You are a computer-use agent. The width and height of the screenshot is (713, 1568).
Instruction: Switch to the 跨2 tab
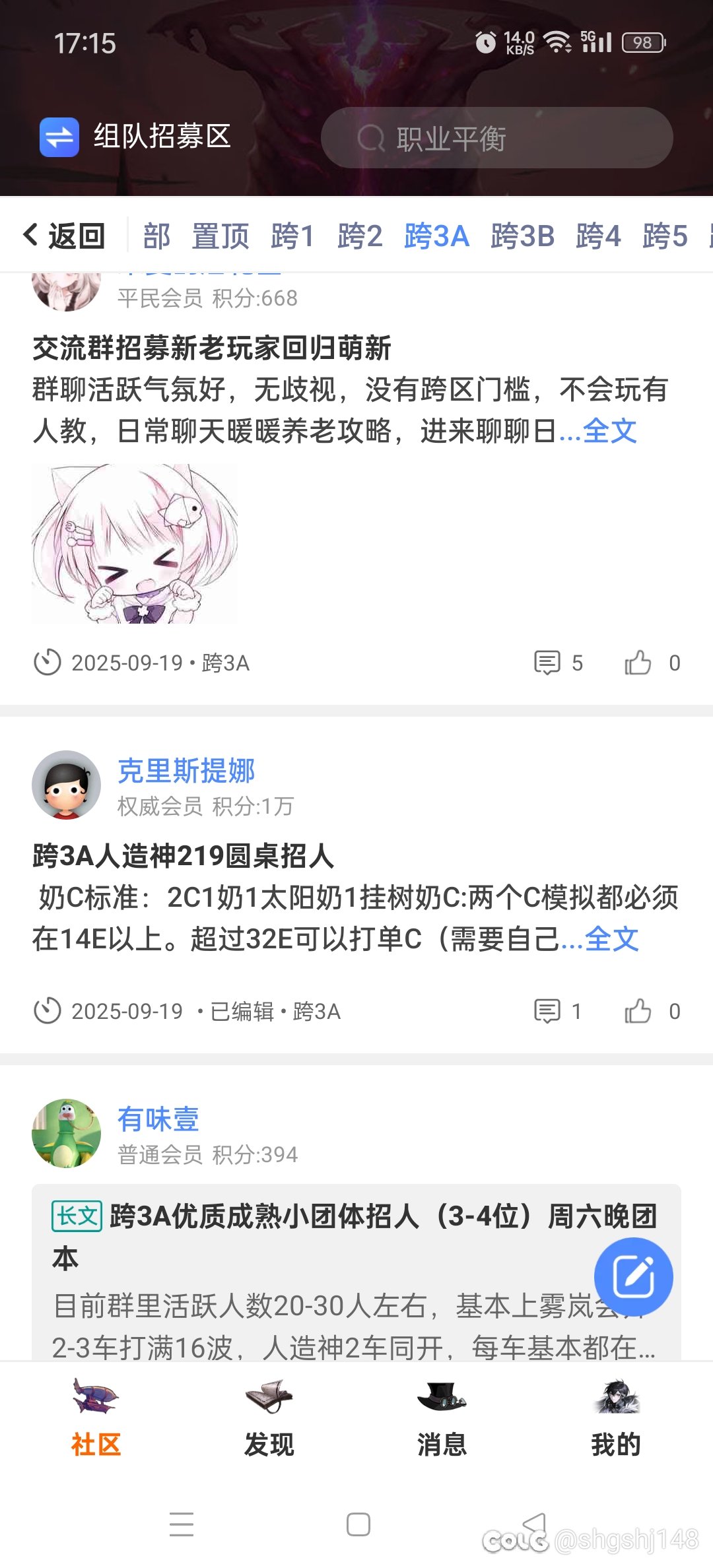point(360,236)
